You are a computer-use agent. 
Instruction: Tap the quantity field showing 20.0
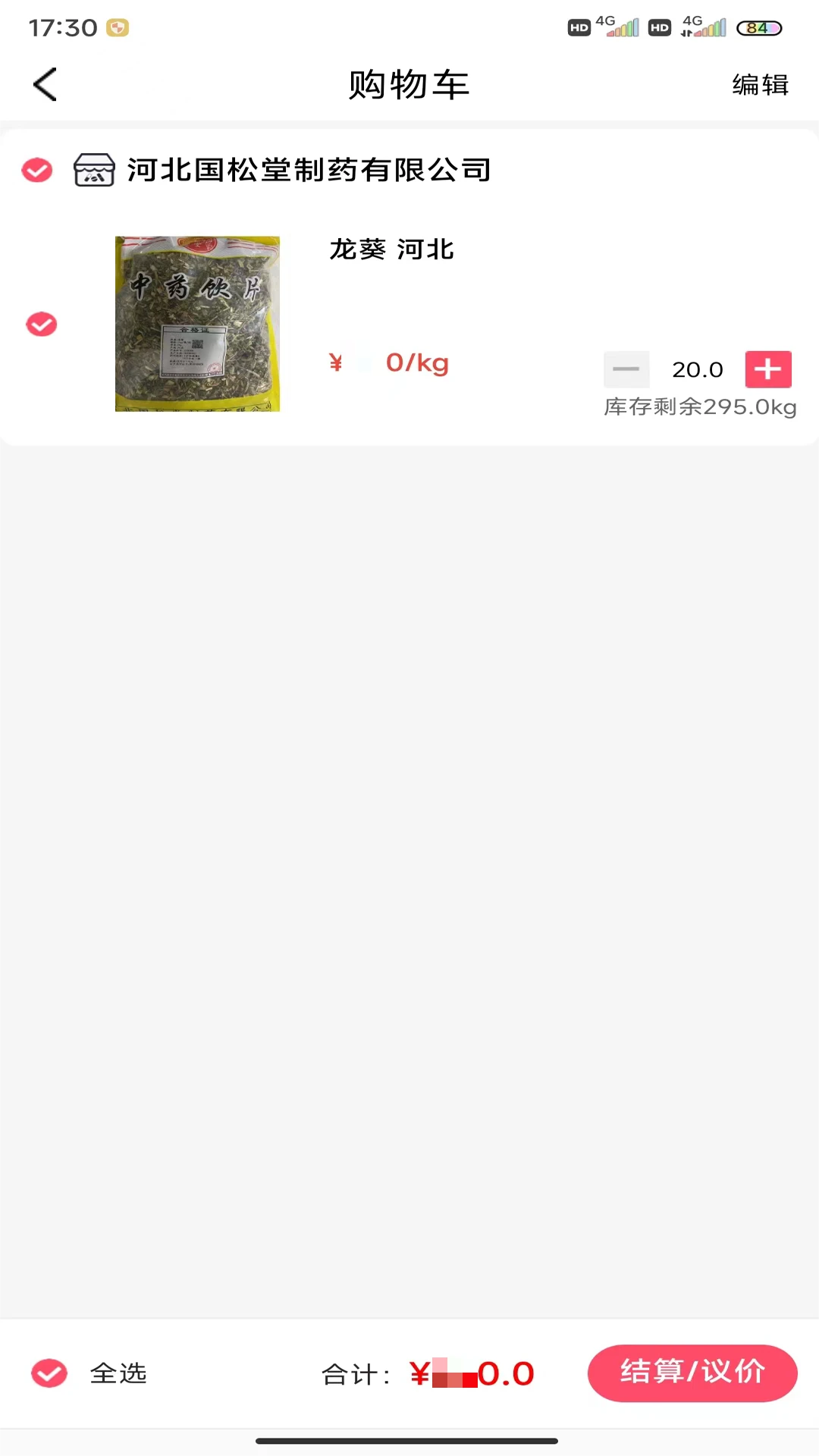697,369
